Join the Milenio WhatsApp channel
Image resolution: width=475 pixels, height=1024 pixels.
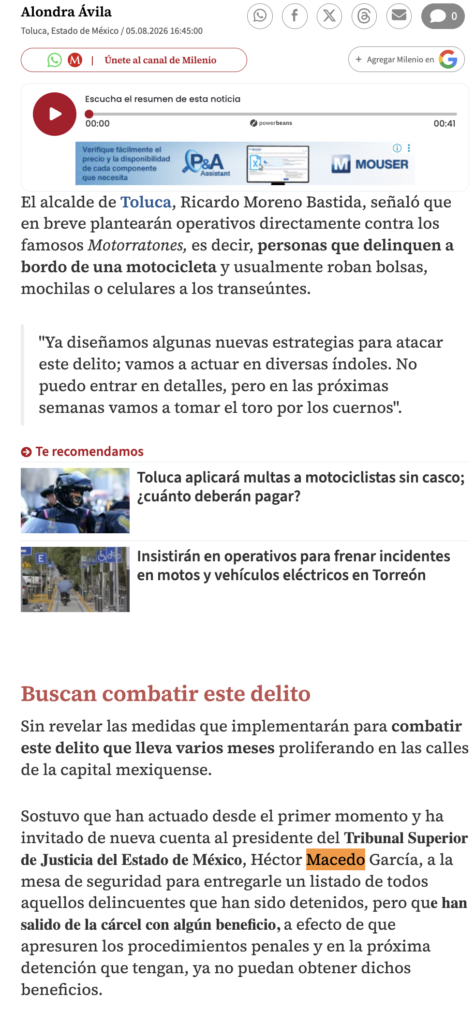134,60
